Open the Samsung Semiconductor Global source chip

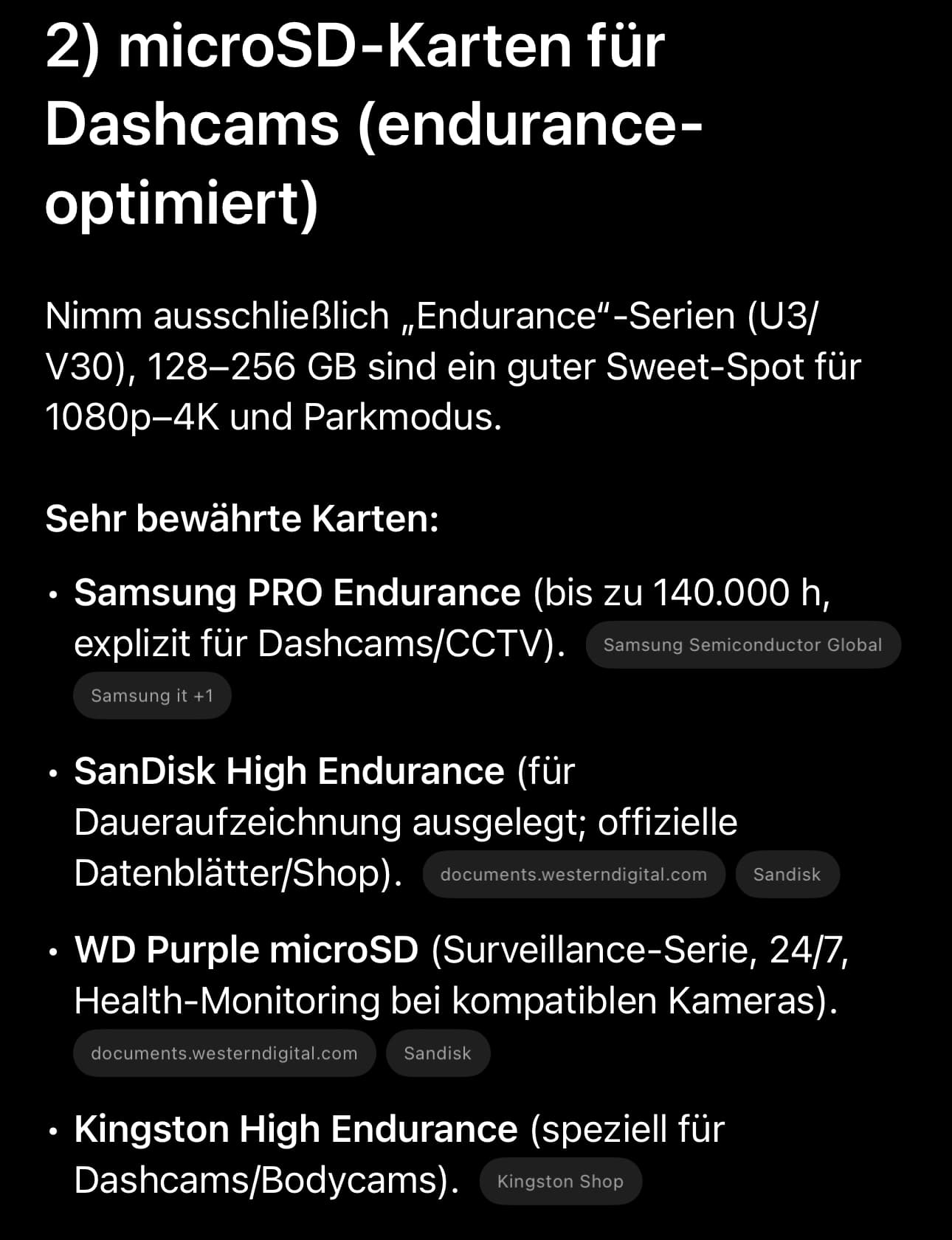coord(742,645)
